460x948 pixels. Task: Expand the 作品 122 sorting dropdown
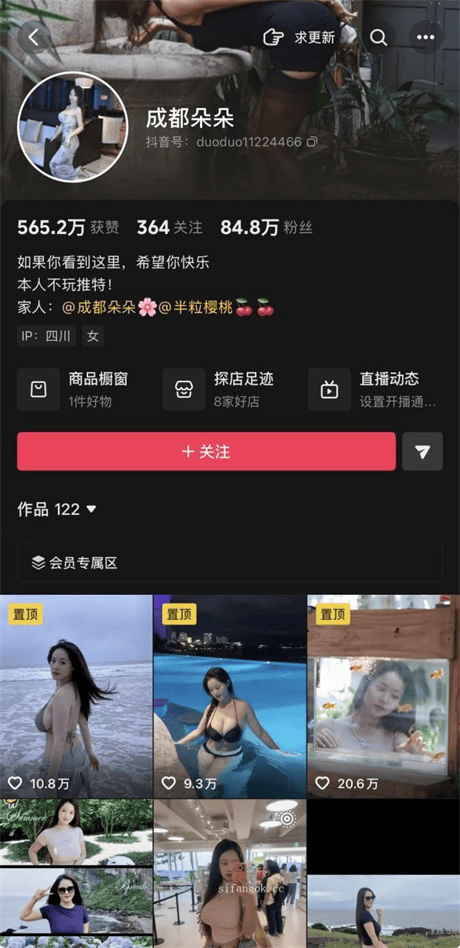pos(57,509)
